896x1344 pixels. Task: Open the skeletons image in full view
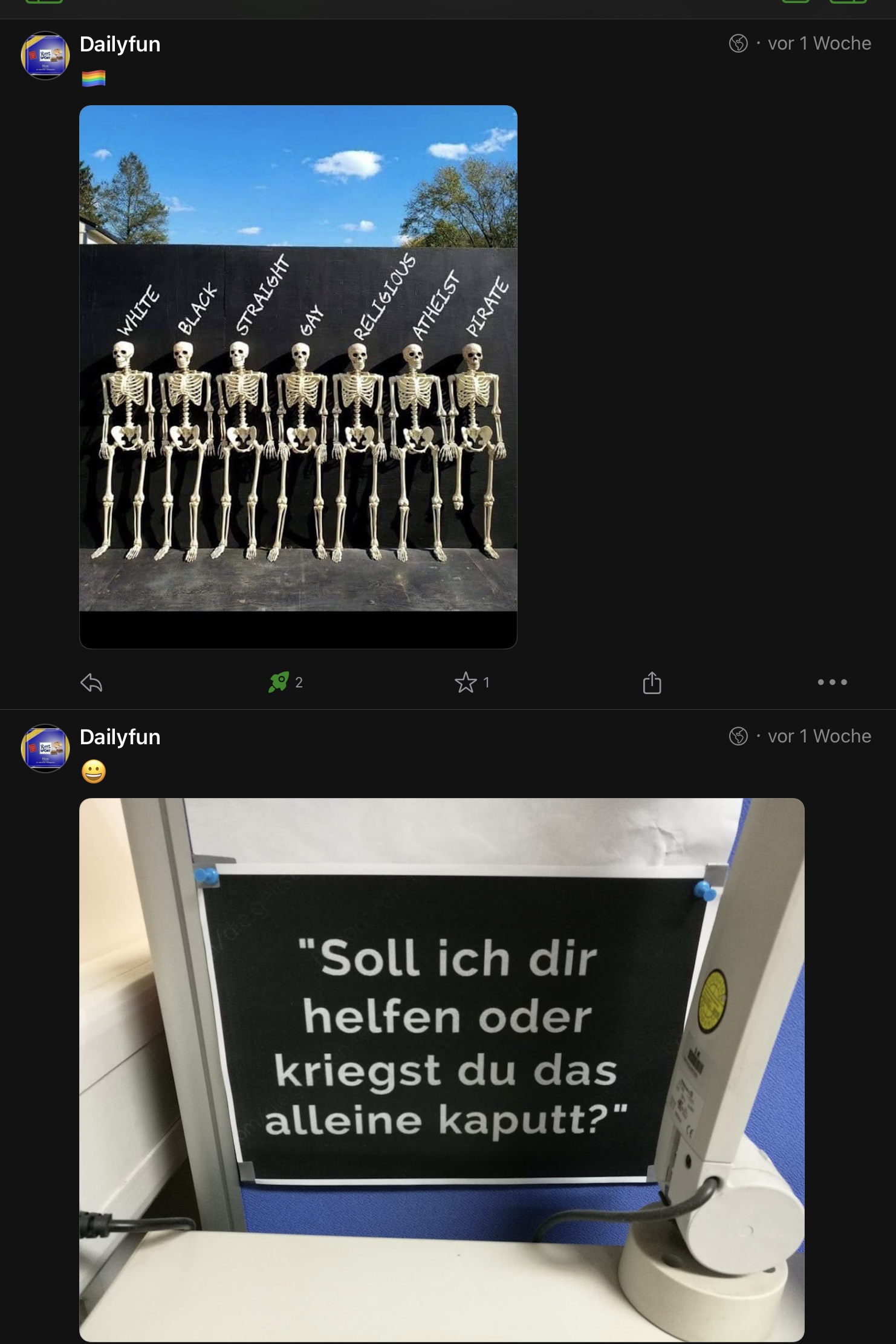click(298, 376)
